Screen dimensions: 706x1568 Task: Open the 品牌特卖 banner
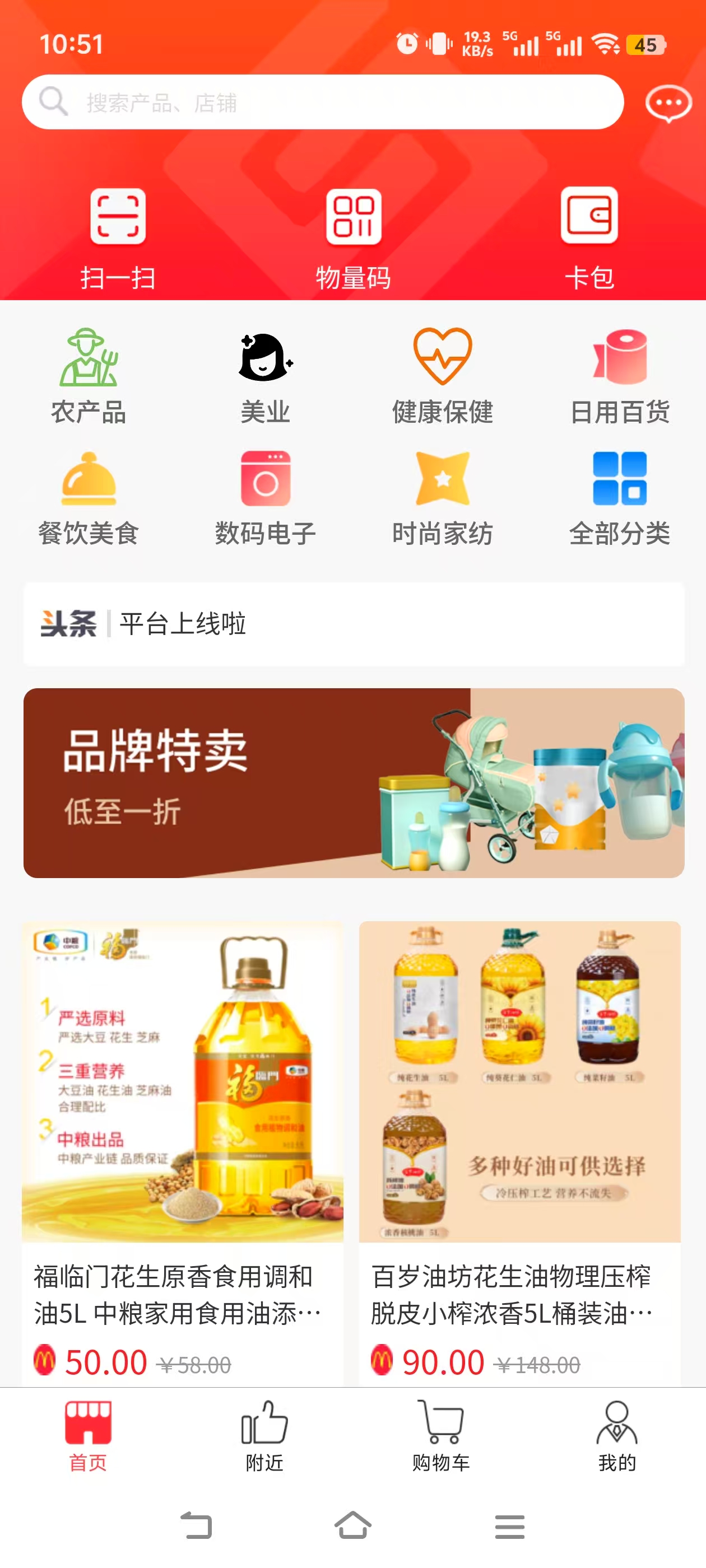[354, 783]
